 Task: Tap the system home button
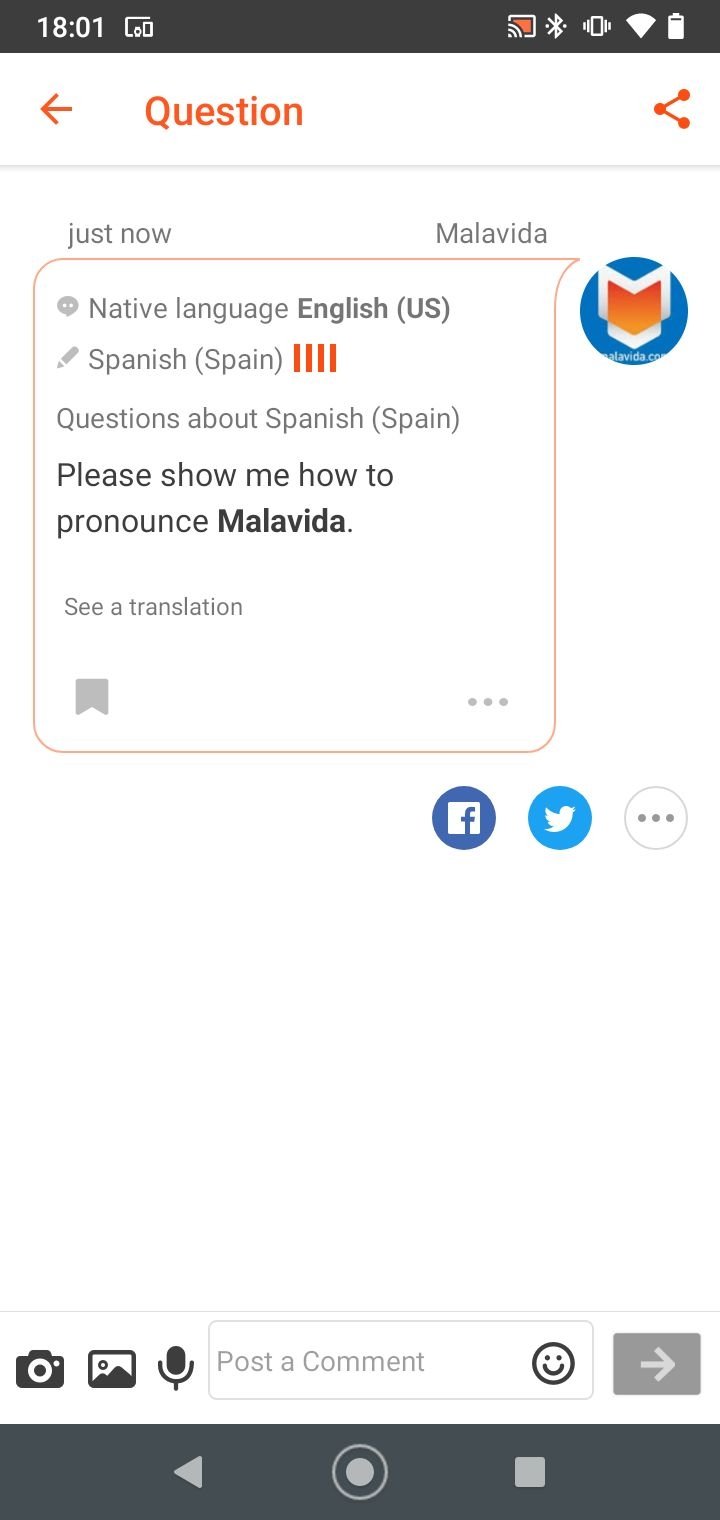pos(360,1472)
